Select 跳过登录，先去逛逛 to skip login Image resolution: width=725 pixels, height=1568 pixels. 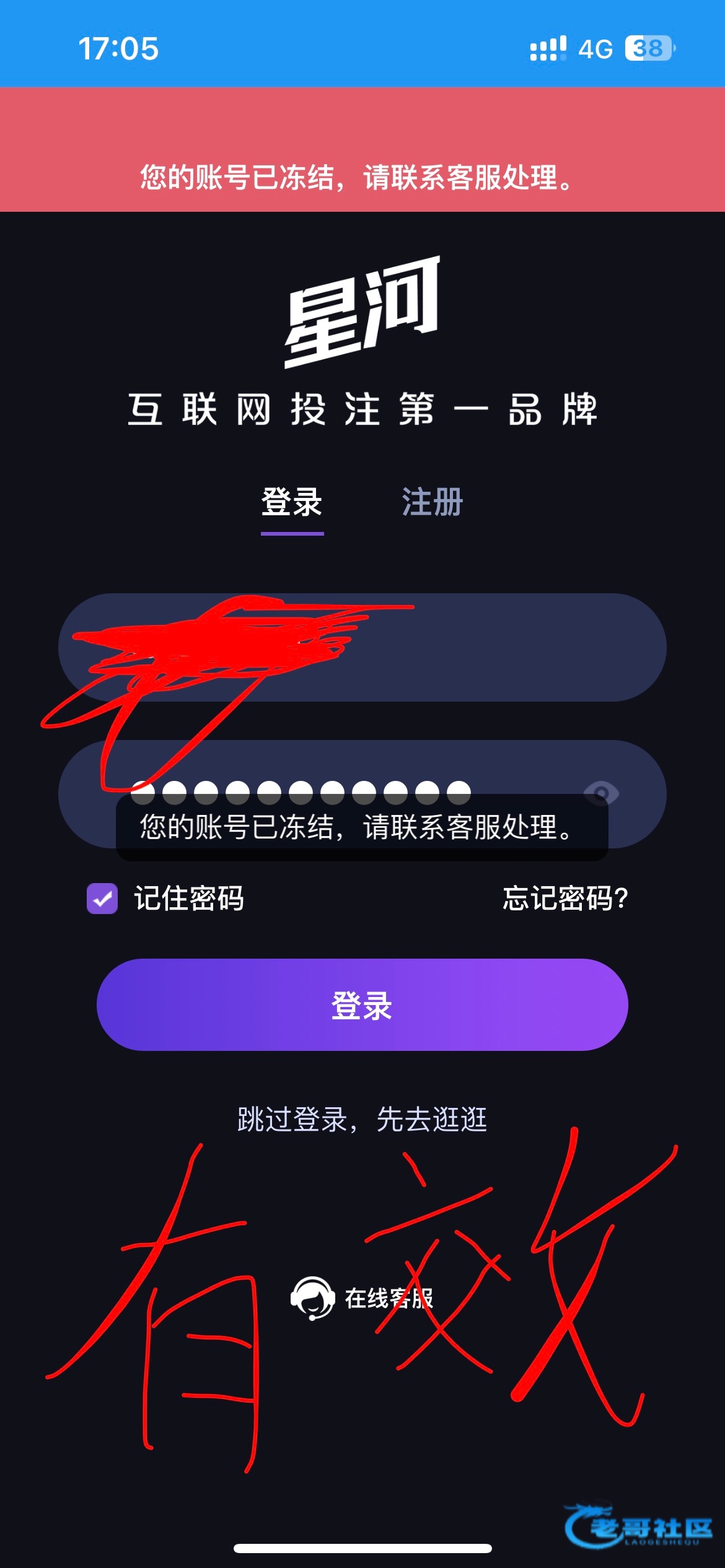click(x=362, y=1120)
